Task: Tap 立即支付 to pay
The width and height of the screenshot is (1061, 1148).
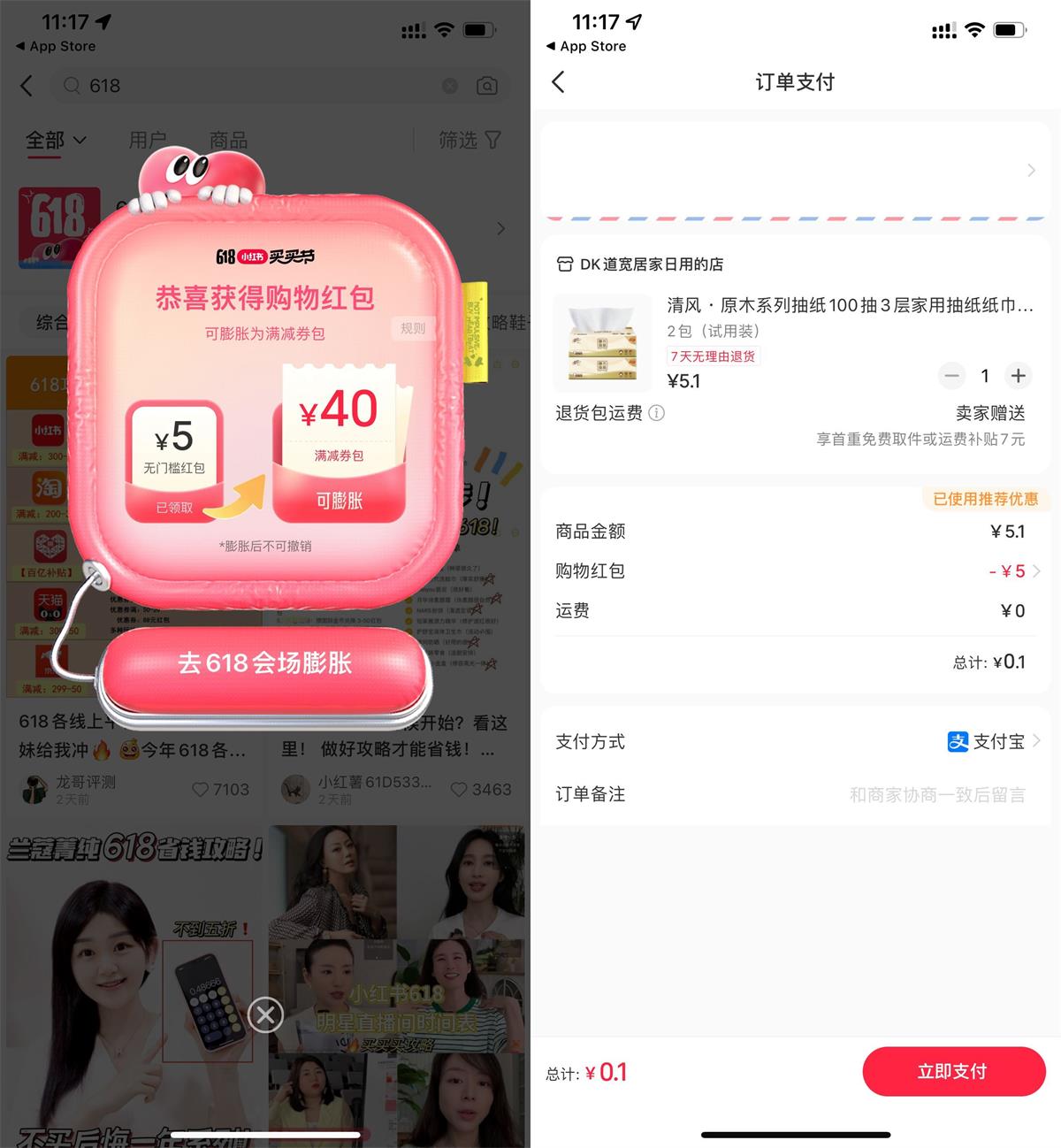Action: tap(953, 1071)
